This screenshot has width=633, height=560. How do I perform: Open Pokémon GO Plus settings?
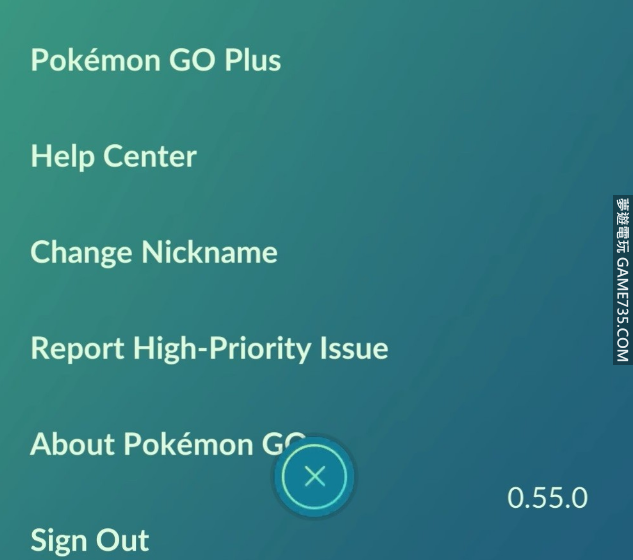pyautogui.click(x=155, y=60)
